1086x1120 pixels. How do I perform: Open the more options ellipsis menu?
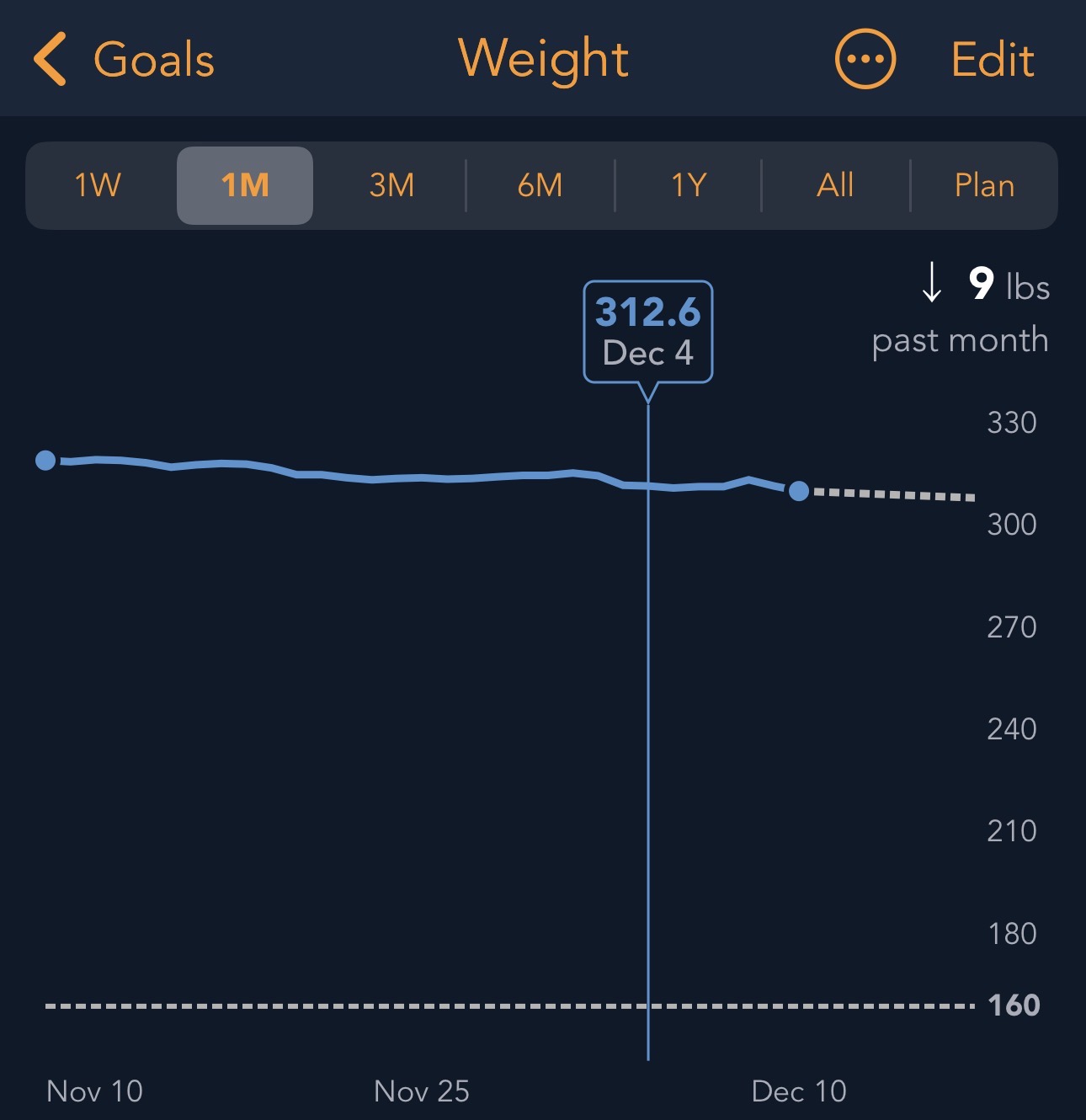pyautogui.click(x=865, y=60)
